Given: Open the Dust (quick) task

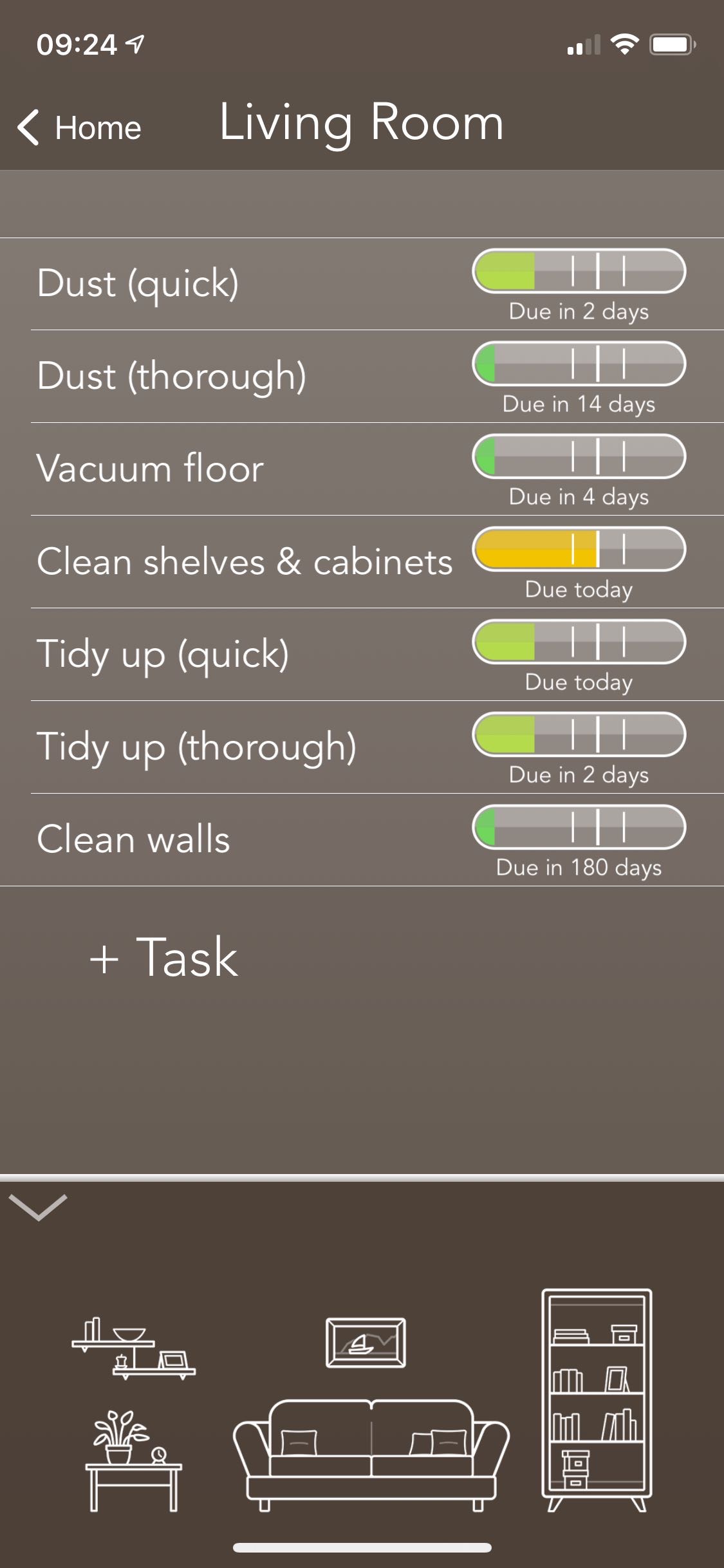Looking at the screenshot, I should (x=138, y=284).
